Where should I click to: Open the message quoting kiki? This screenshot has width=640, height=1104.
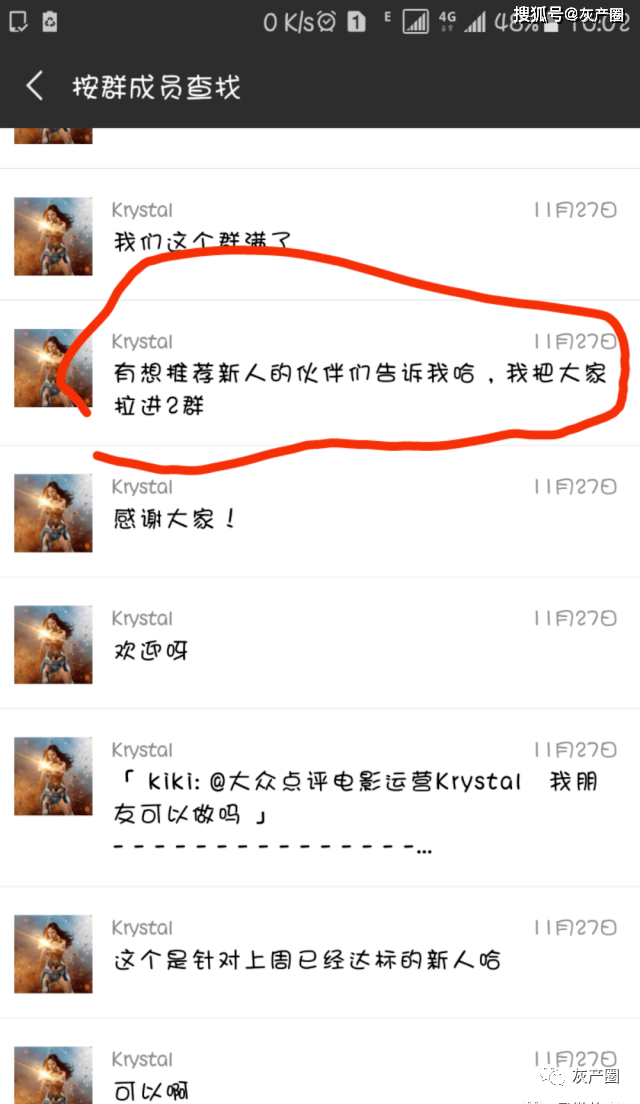[x=320, y=798]
